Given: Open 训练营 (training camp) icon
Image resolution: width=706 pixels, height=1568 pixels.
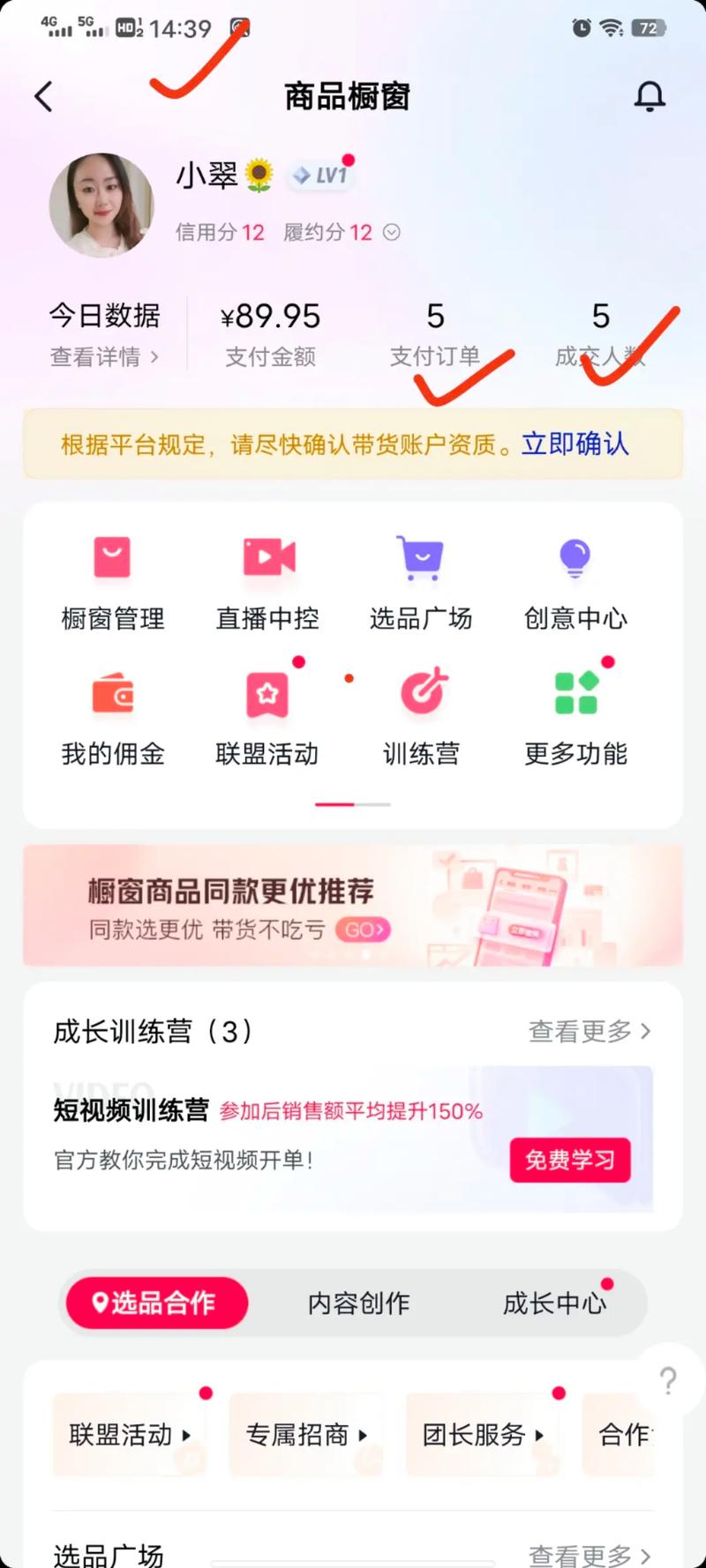Looking at the screenshot, I should click(421, 694).
